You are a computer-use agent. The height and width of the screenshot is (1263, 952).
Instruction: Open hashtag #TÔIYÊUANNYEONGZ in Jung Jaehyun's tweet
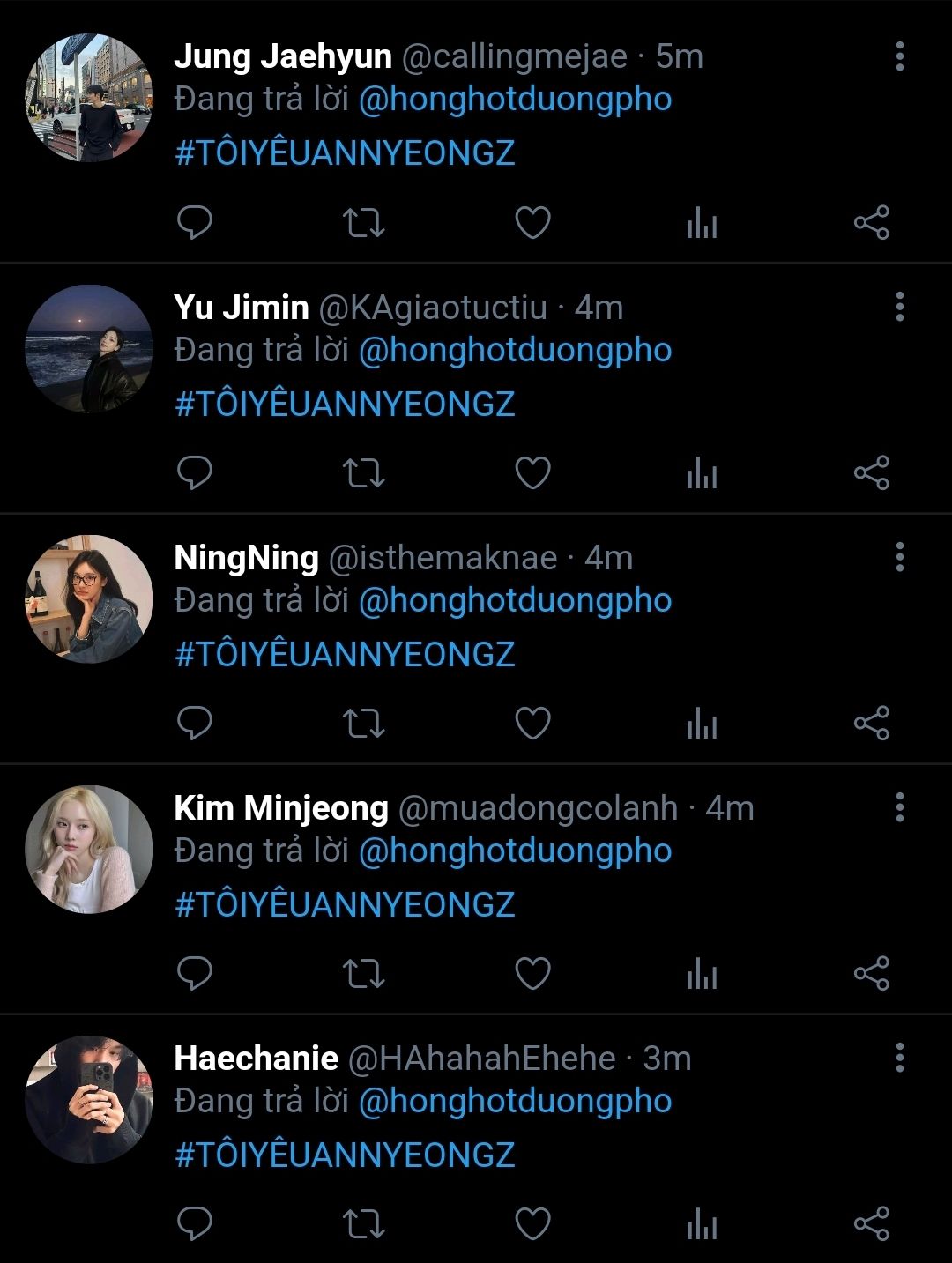[345, 153]
